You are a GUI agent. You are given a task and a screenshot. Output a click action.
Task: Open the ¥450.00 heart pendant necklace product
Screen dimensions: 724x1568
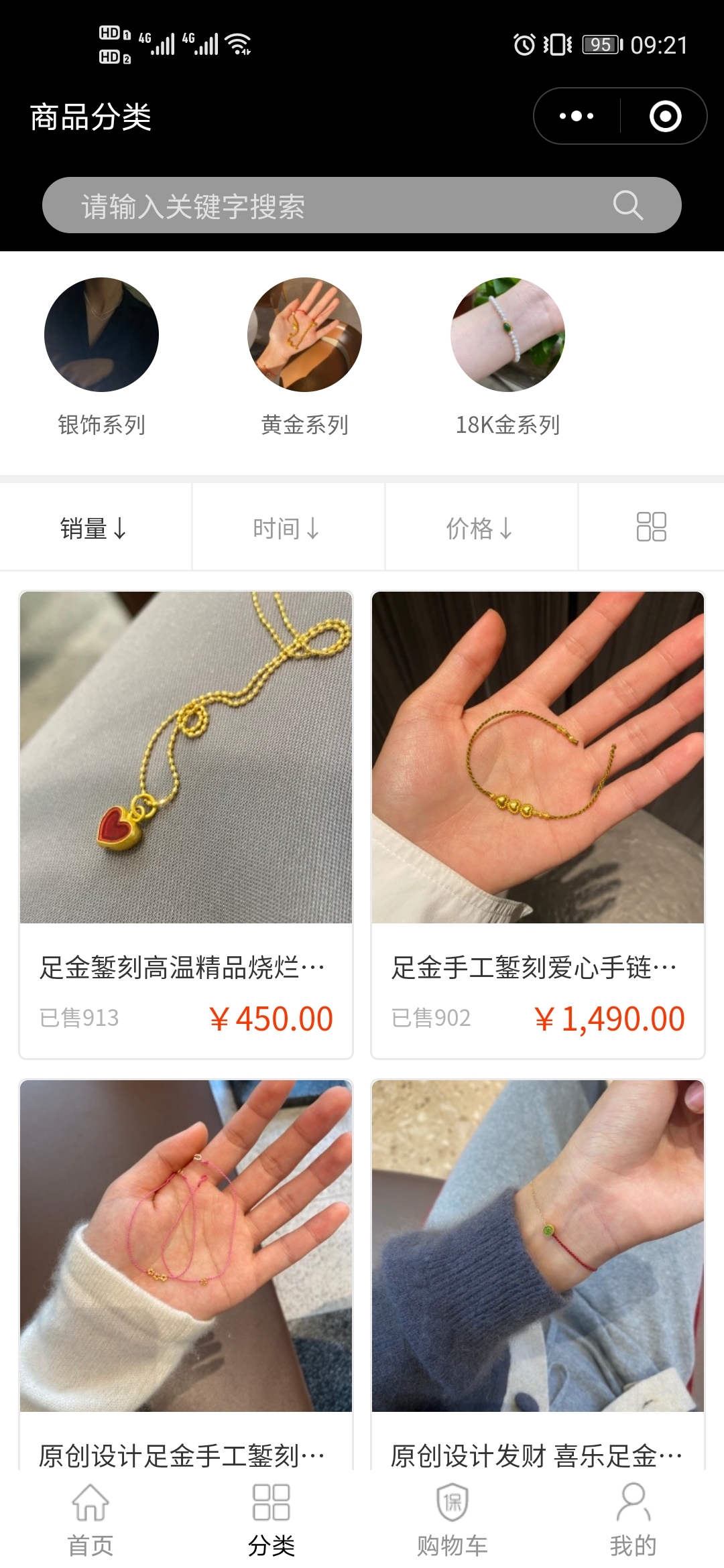[x=186, y=824]
